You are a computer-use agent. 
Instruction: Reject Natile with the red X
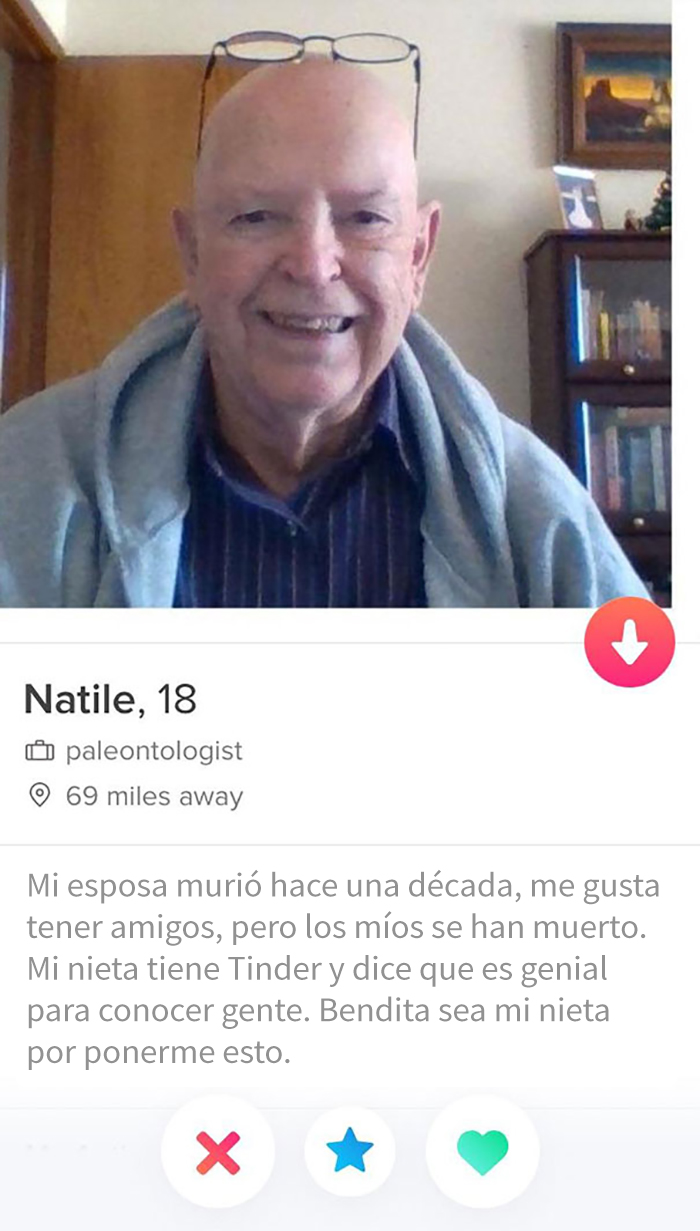coord(218,1152)
